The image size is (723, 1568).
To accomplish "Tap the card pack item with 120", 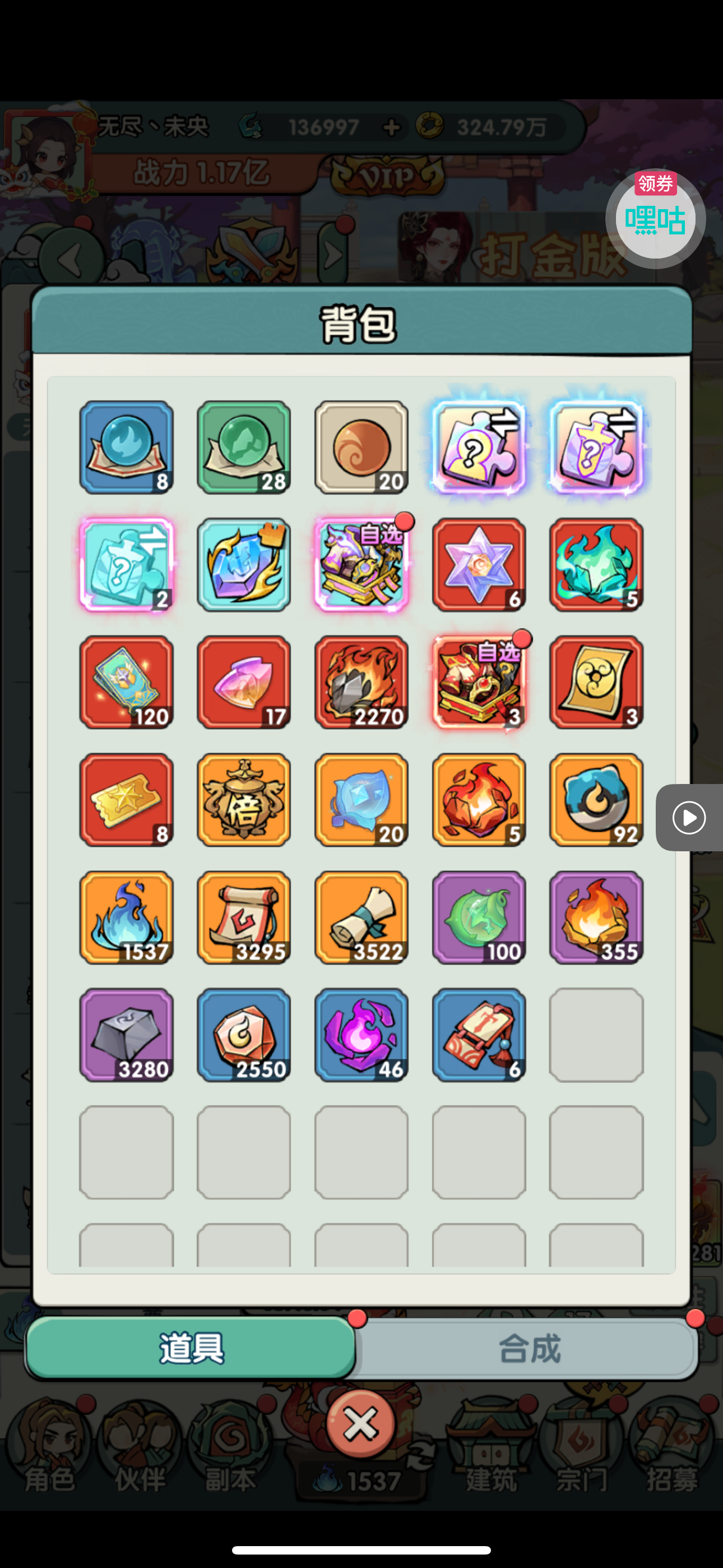I will pyautogui.click(x=127, y=682).
